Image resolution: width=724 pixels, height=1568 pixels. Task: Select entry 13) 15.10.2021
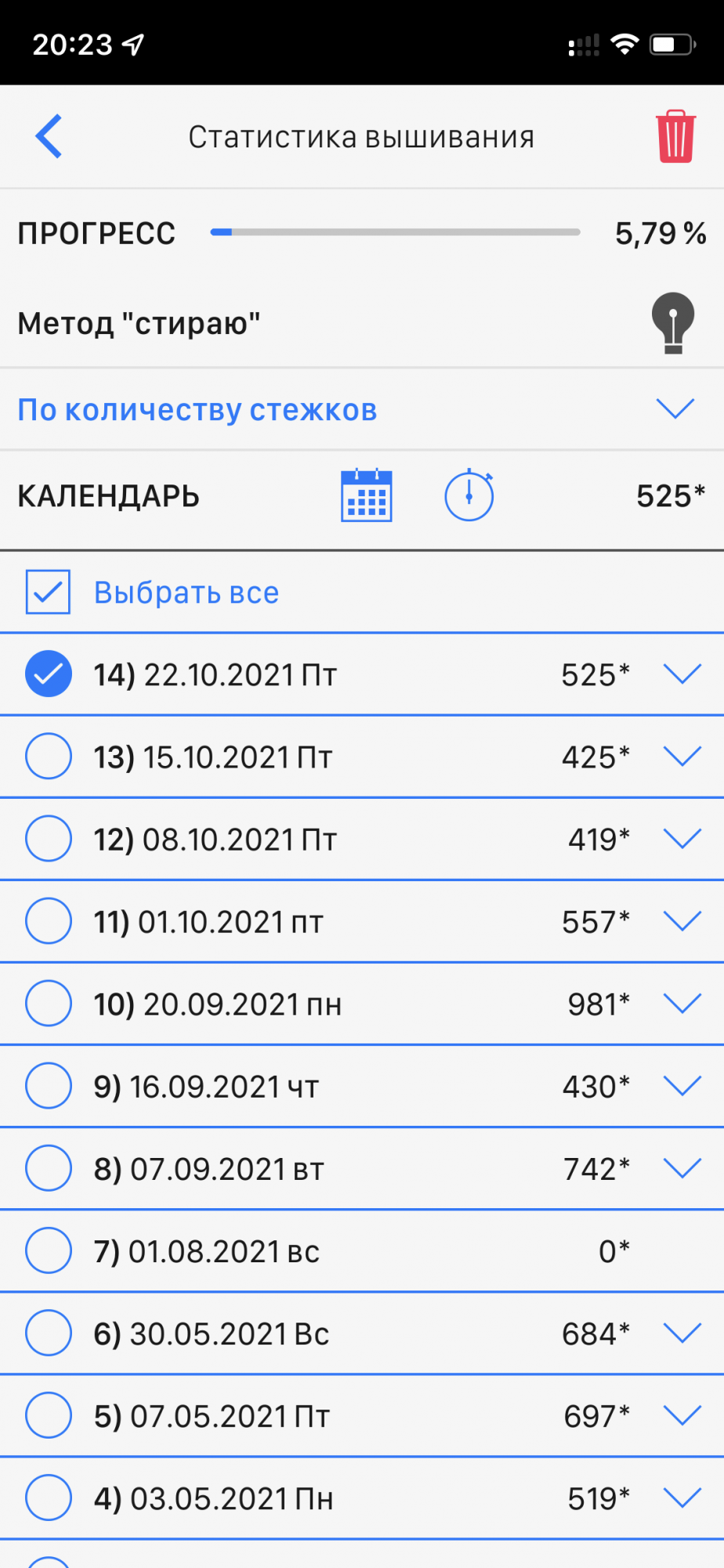pyautogui.click(x=49, y=757)
